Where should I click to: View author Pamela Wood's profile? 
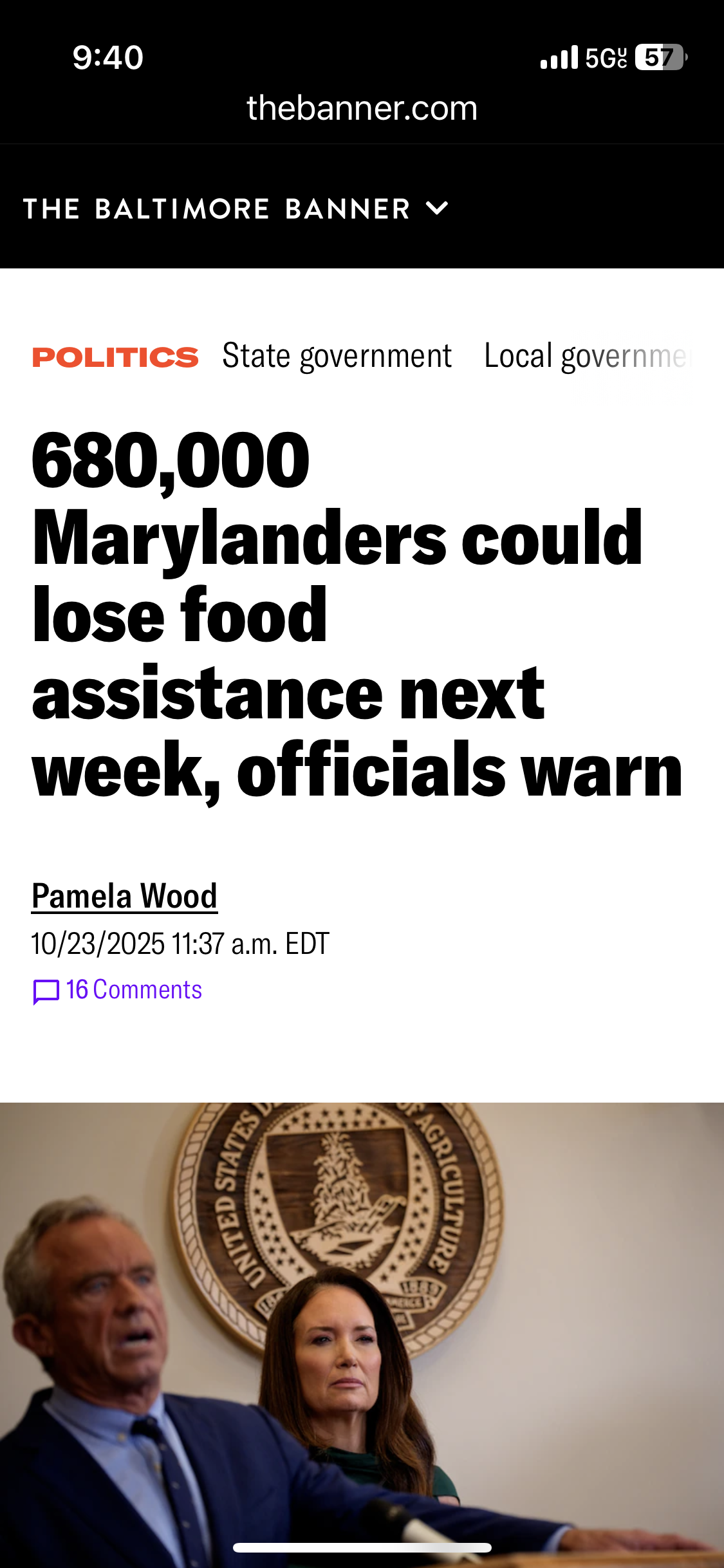(x=125, y=896)
